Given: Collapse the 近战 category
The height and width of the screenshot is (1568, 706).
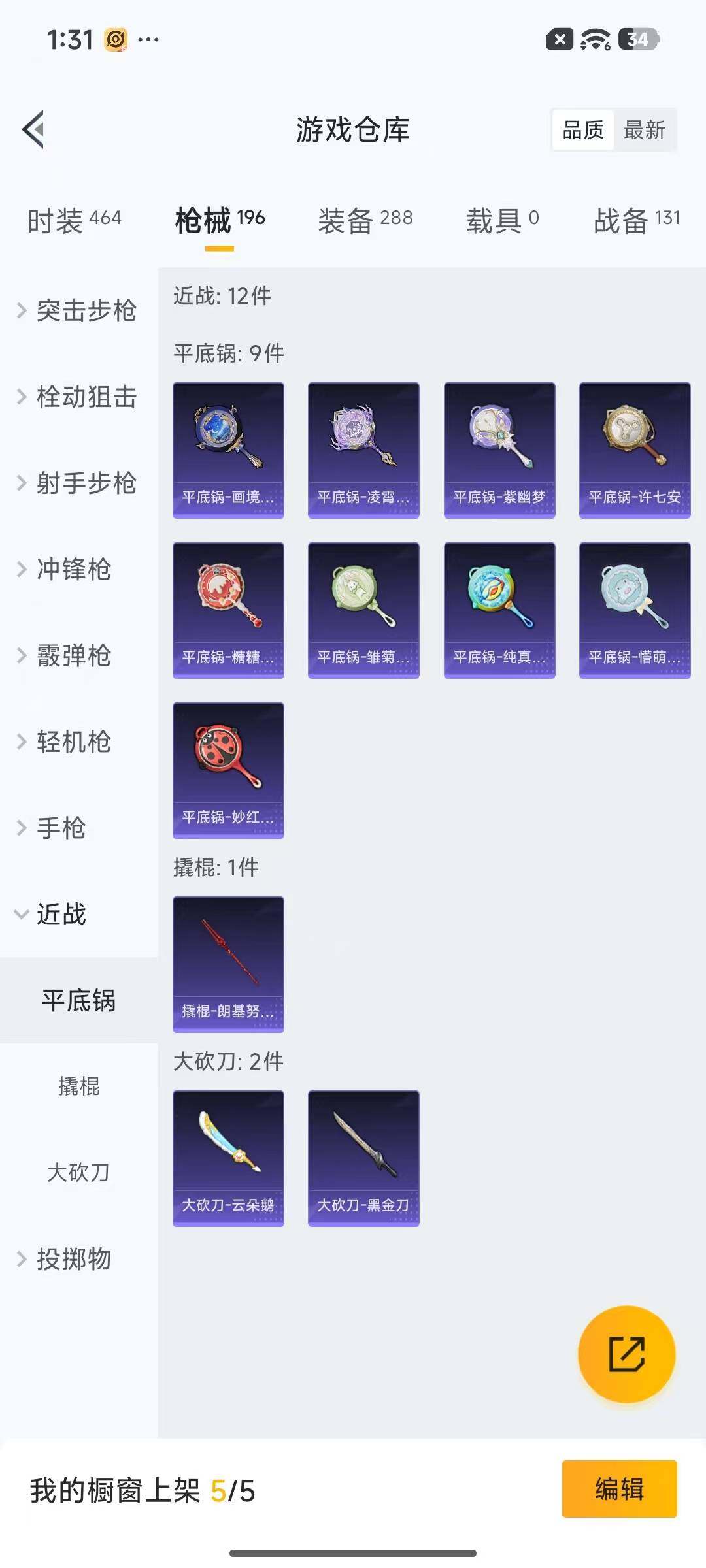Looking at the screenshot, I should point(61,915).
